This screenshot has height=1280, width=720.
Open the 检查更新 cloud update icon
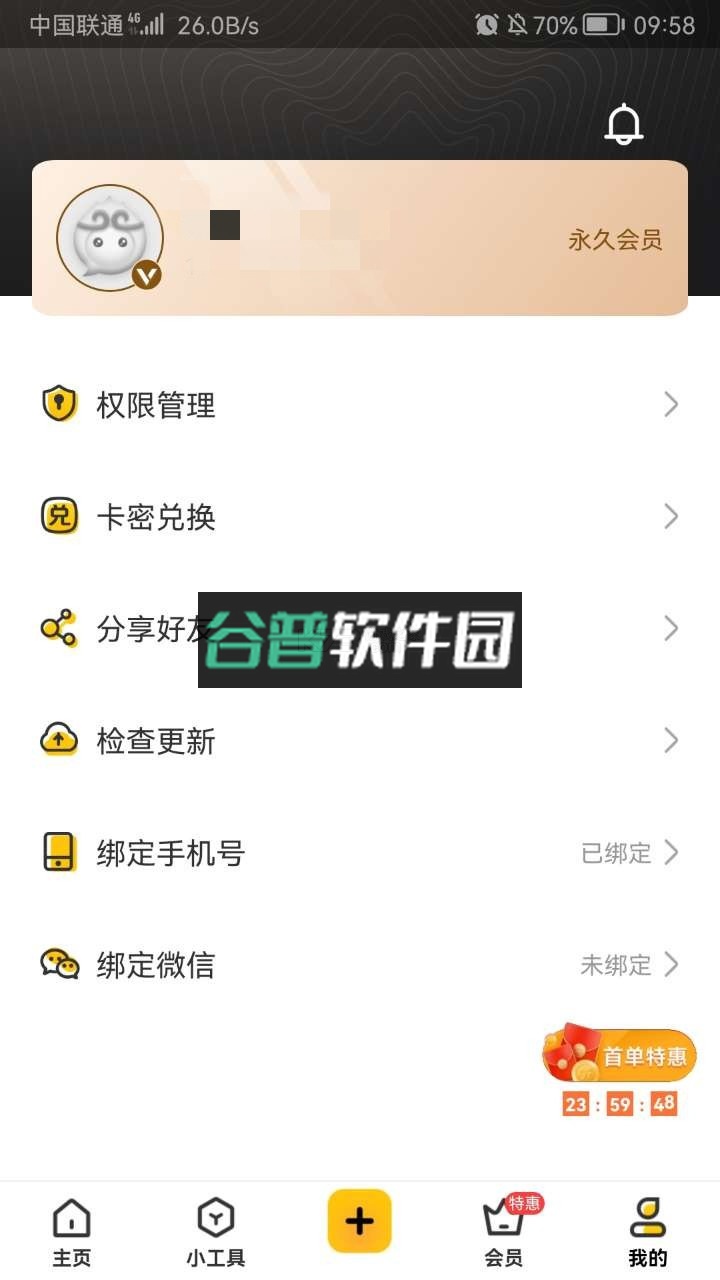(59, 740)
